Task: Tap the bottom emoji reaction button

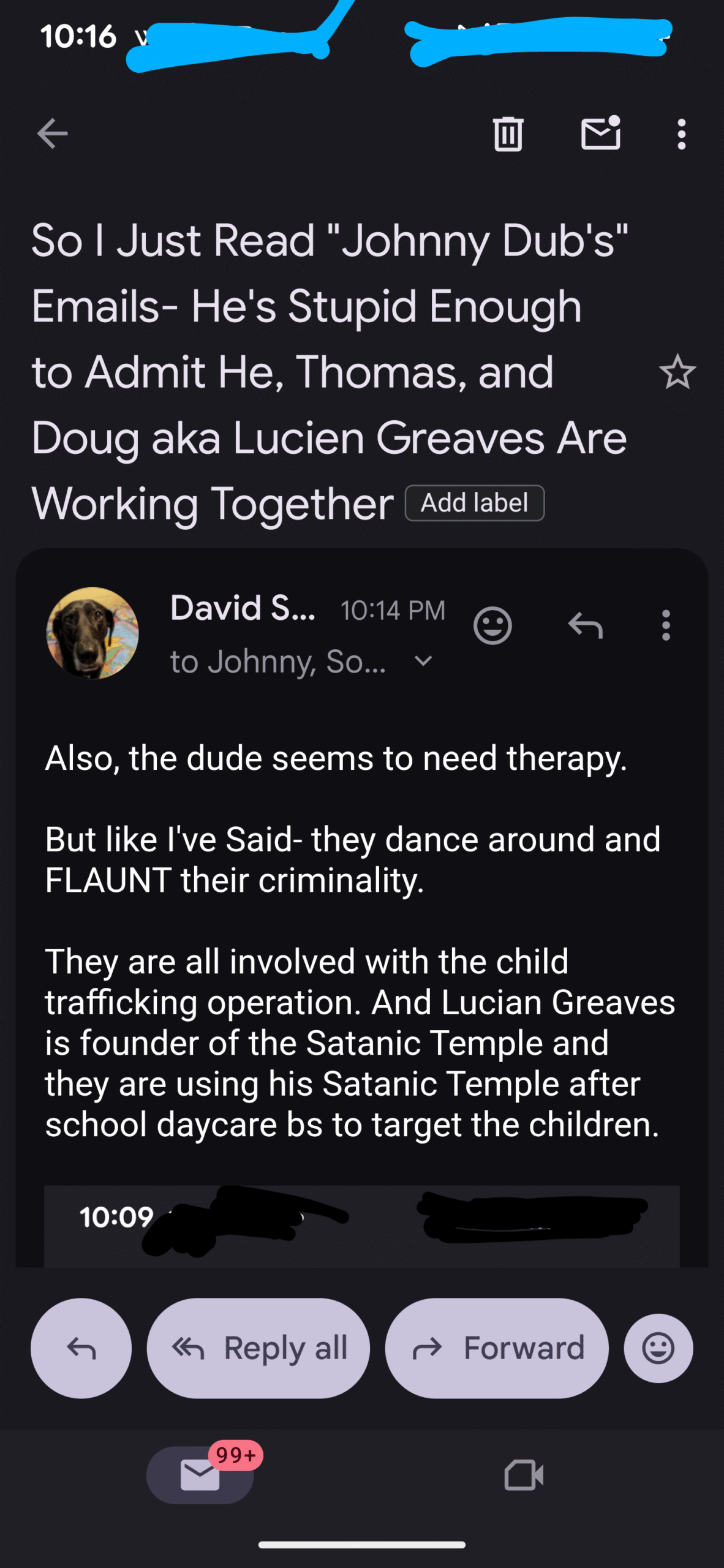Action: pos(658,1348)
